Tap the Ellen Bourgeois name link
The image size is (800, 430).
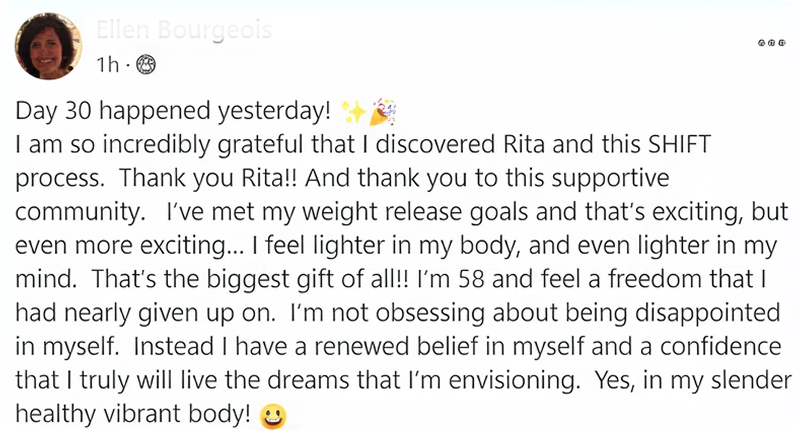pos(184,30)
